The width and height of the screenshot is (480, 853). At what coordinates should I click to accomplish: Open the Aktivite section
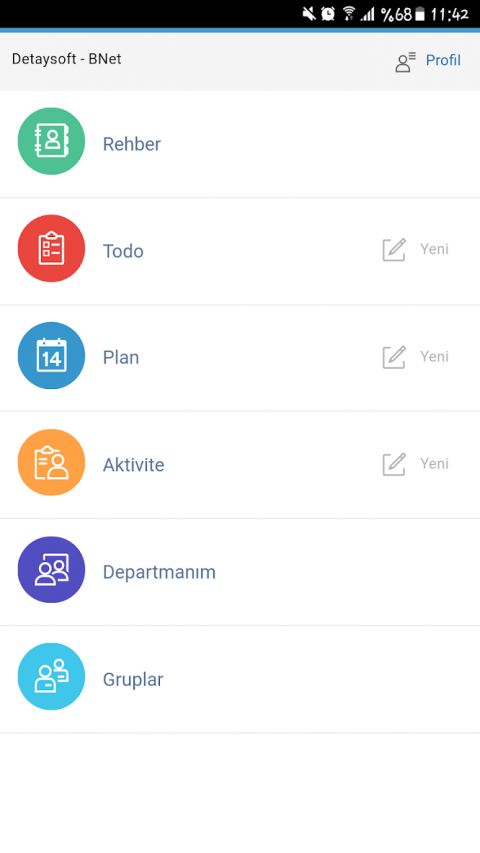pos(240,465)
